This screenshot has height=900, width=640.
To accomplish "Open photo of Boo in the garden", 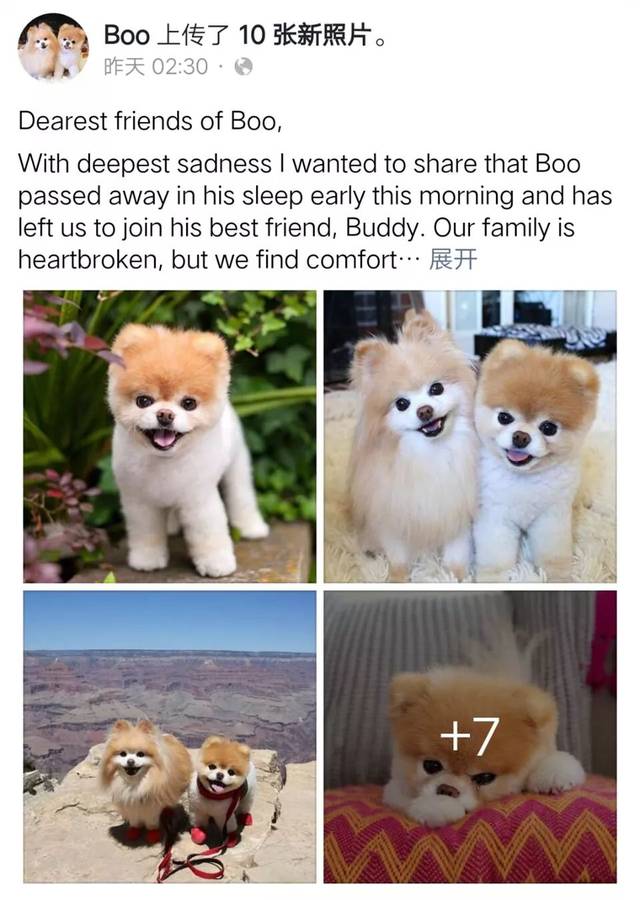I will pyautogui.click(x=169, y=436).
